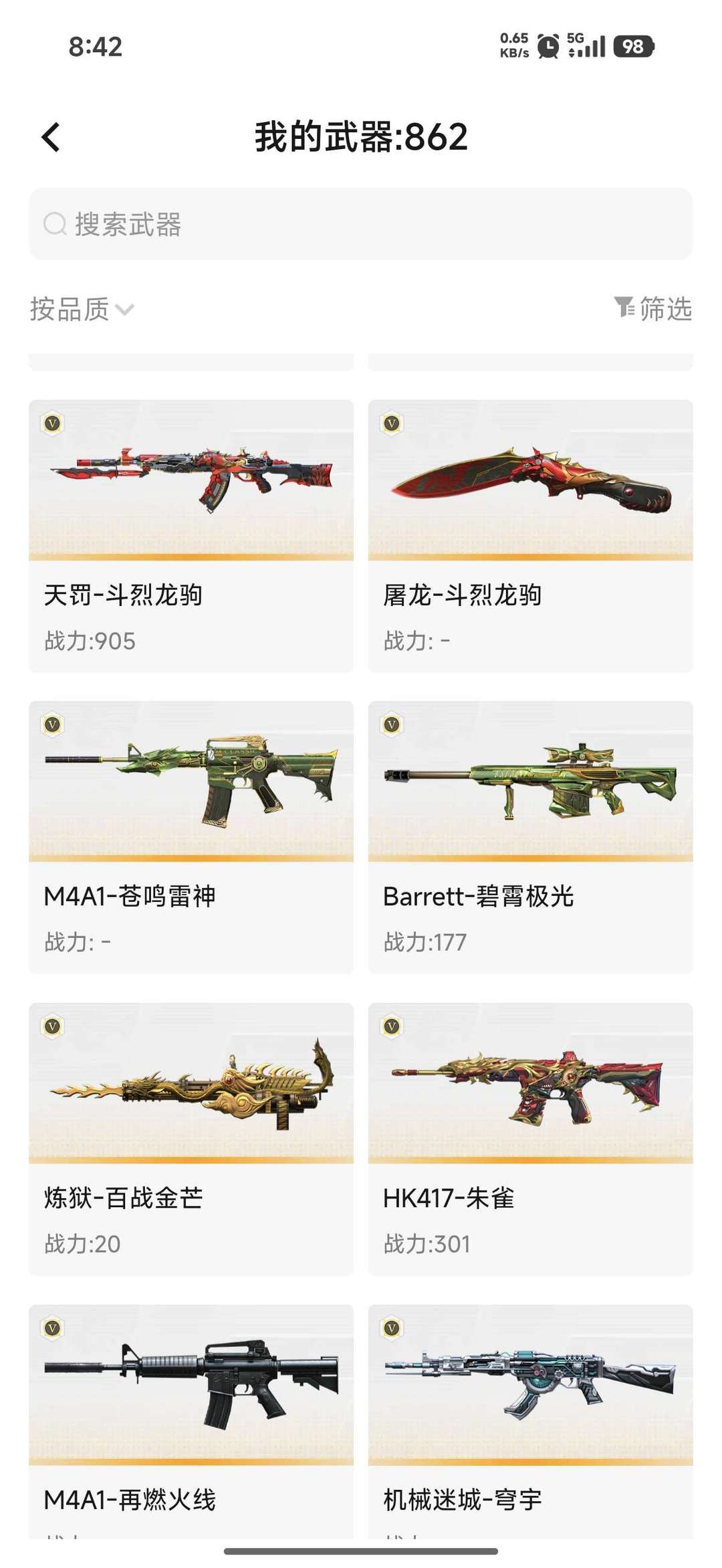Image resolution: width=722 pixels, height=1568 pixels.
Task: Open the 屠龙-斗烈龙驹 weapon card
Action: coord(531,536)
